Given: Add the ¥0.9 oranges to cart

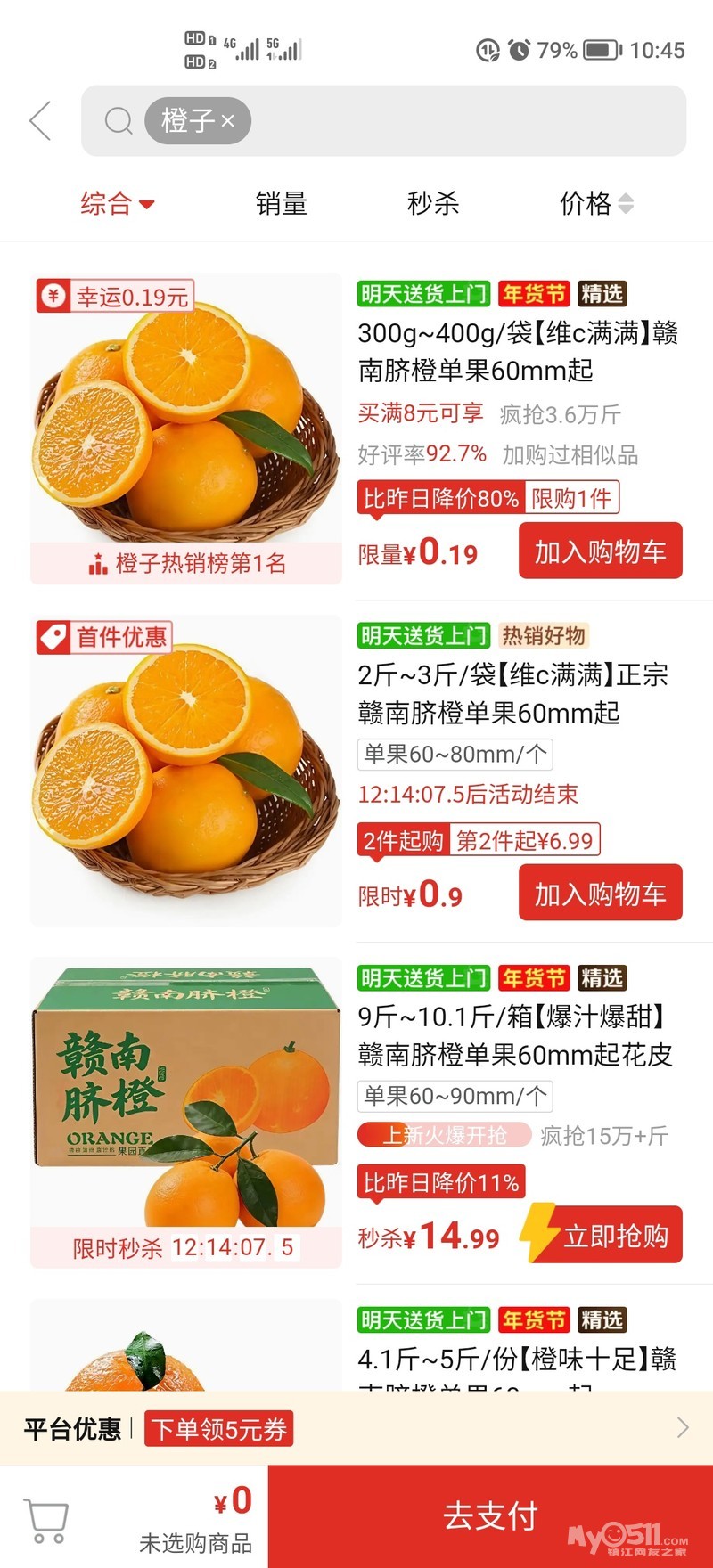Looking at the screenshot, I should [x=600, y=893].
